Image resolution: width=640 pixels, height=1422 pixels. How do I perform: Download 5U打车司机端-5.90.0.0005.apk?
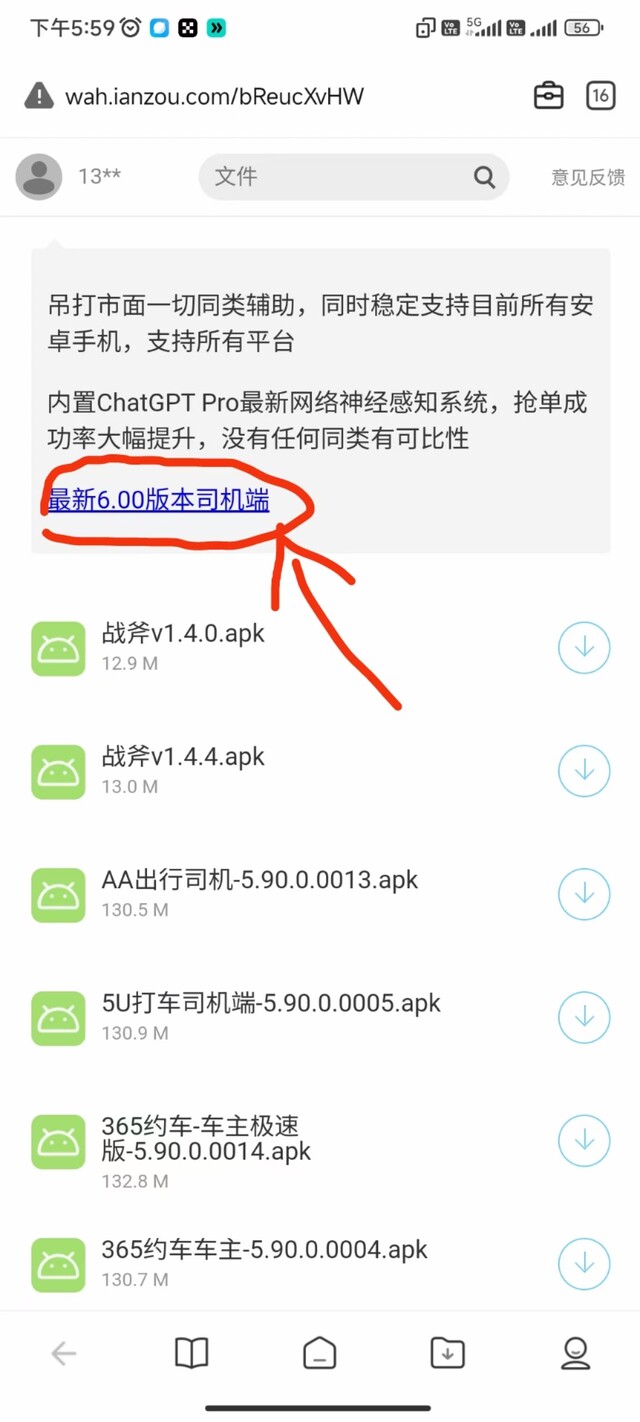[584, 1017]
